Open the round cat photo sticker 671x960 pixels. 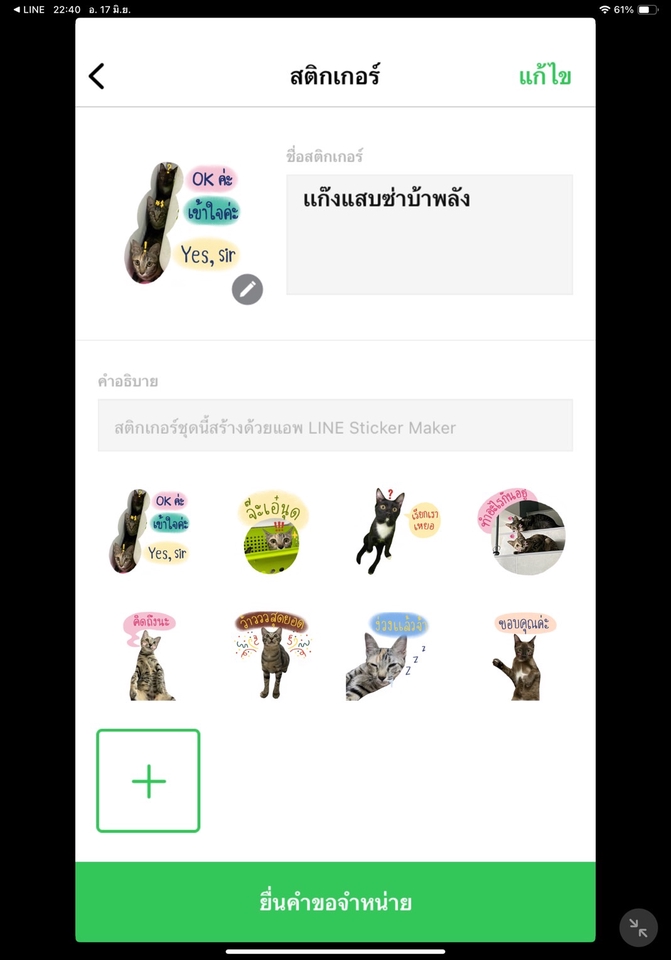point(521,533)
